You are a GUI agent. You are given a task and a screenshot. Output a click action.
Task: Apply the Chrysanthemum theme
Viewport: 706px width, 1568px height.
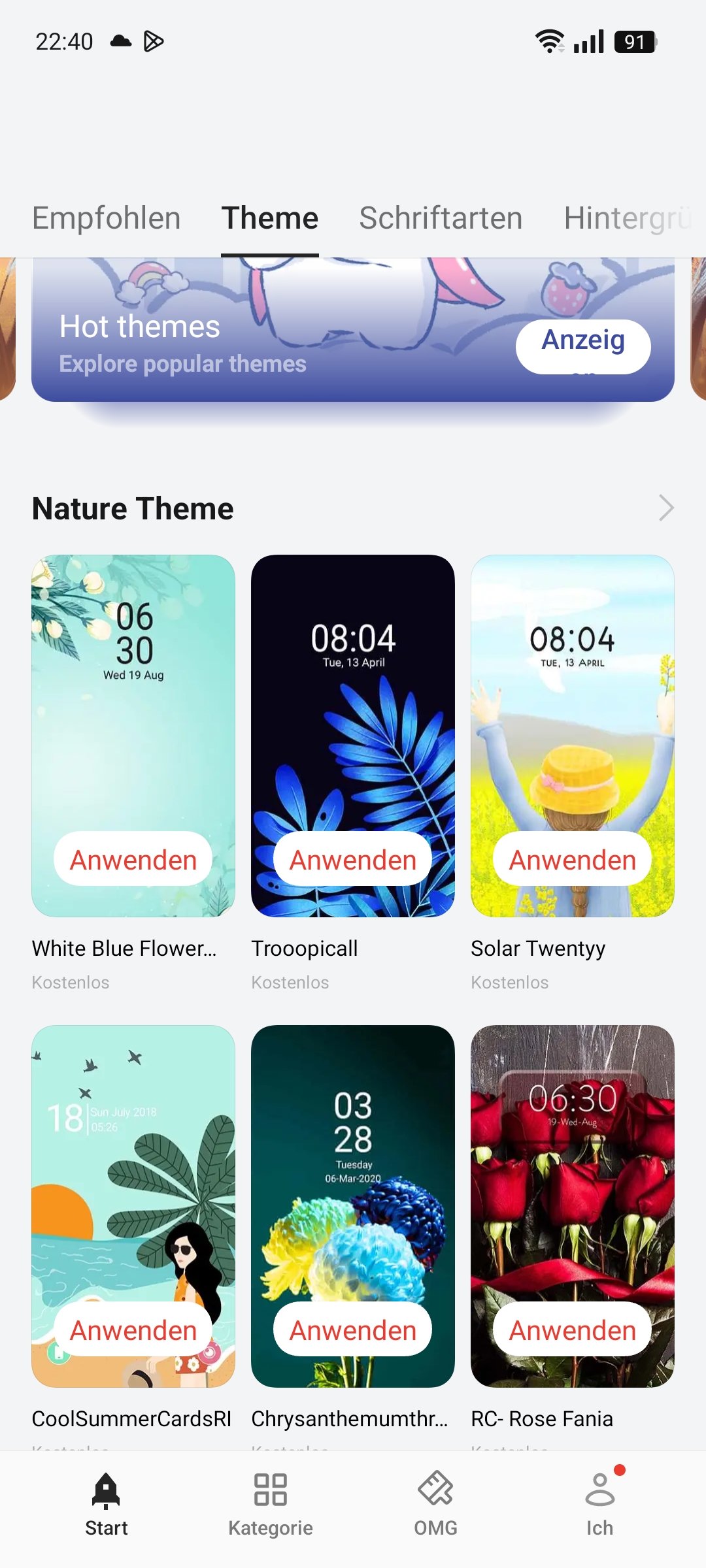click(x=353, y=1330)
